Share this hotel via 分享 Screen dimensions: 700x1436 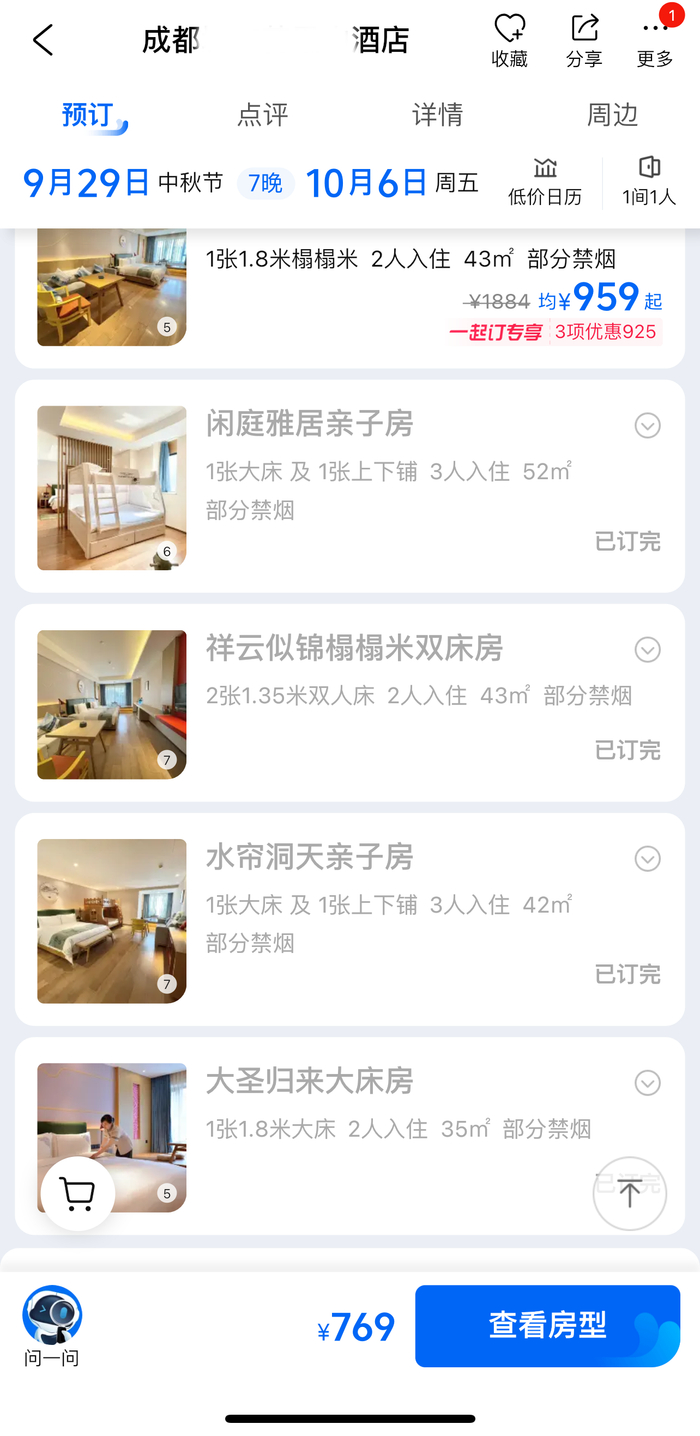(x=584, y=40)
